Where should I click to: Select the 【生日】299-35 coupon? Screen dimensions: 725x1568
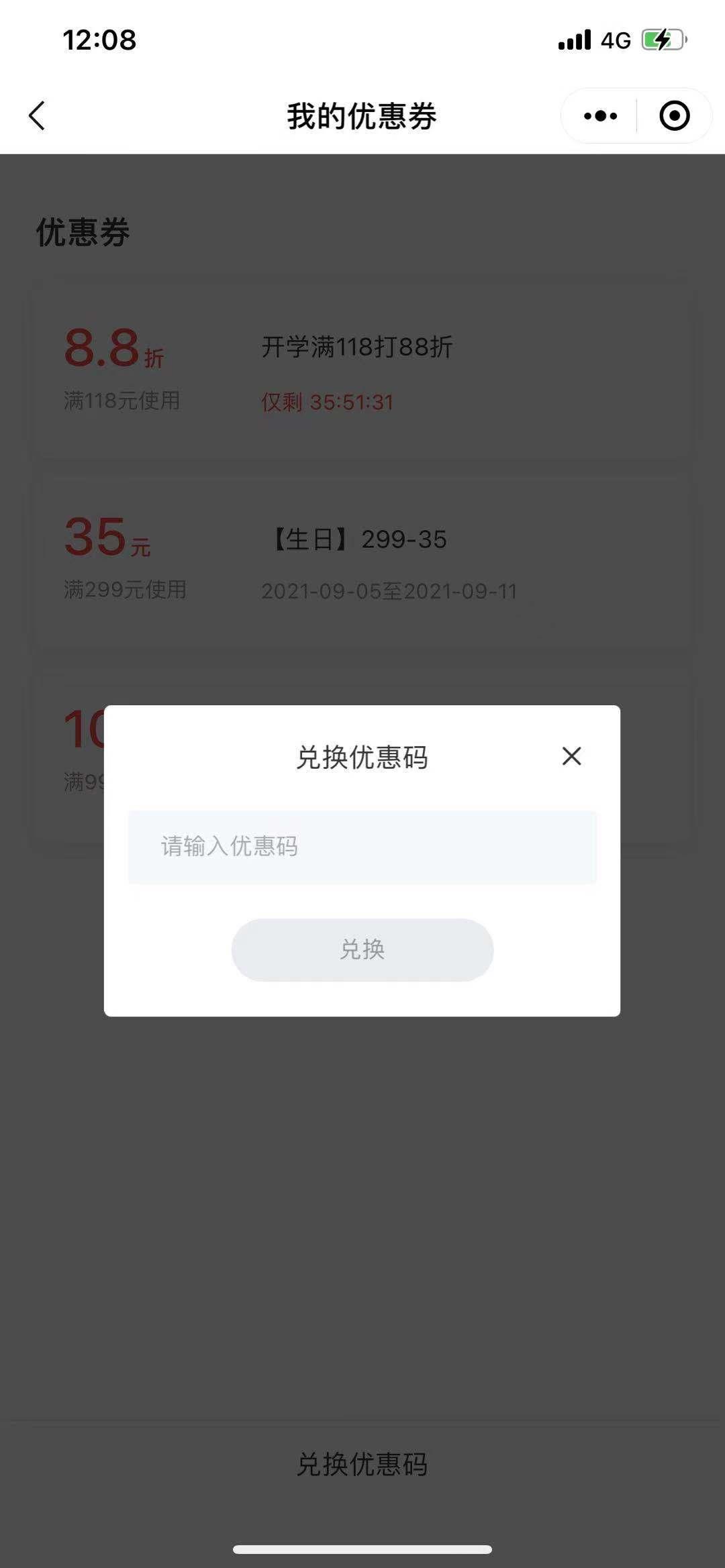pos(362,562)
